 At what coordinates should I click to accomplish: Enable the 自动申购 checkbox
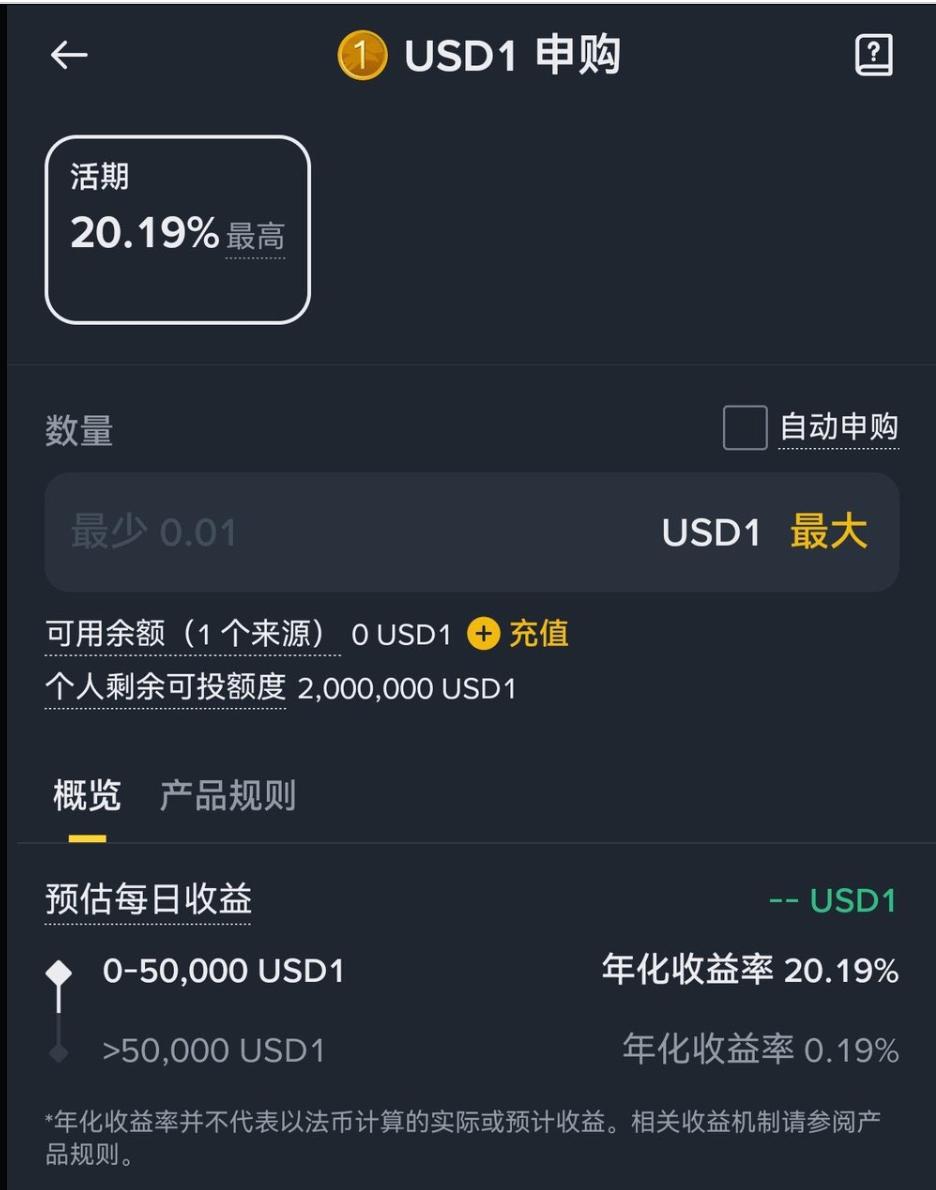click(745, 428)
